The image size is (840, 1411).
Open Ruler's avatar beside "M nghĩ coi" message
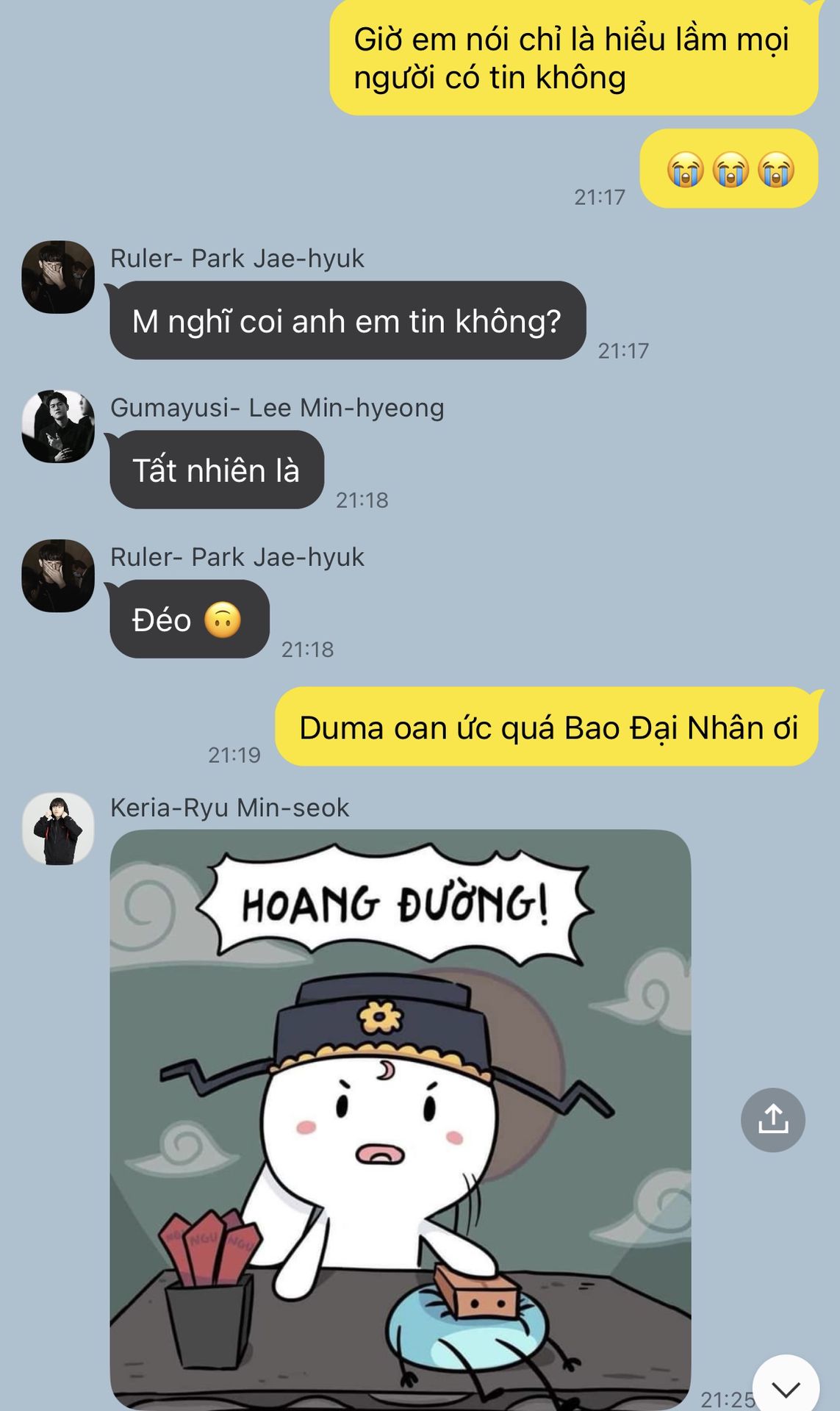pyautogui.click(x=58, y=277)
